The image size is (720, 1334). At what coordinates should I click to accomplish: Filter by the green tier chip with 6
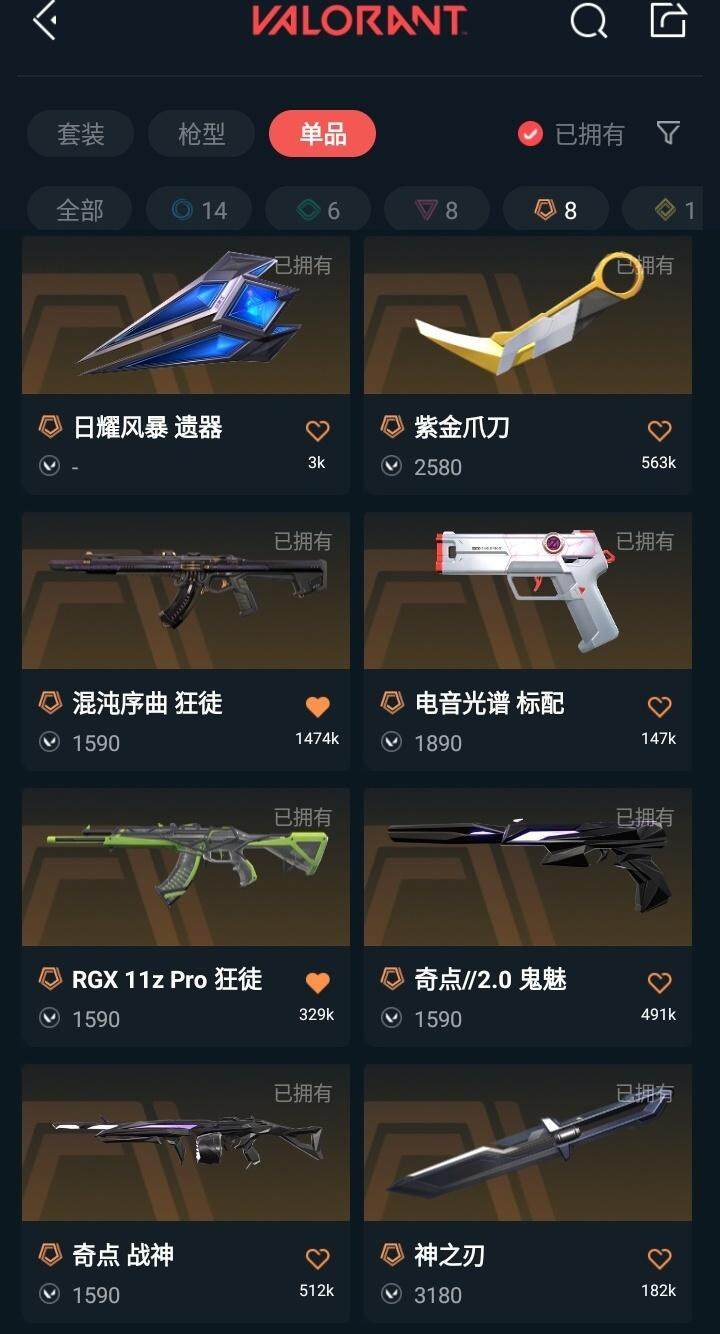(318, 210)
